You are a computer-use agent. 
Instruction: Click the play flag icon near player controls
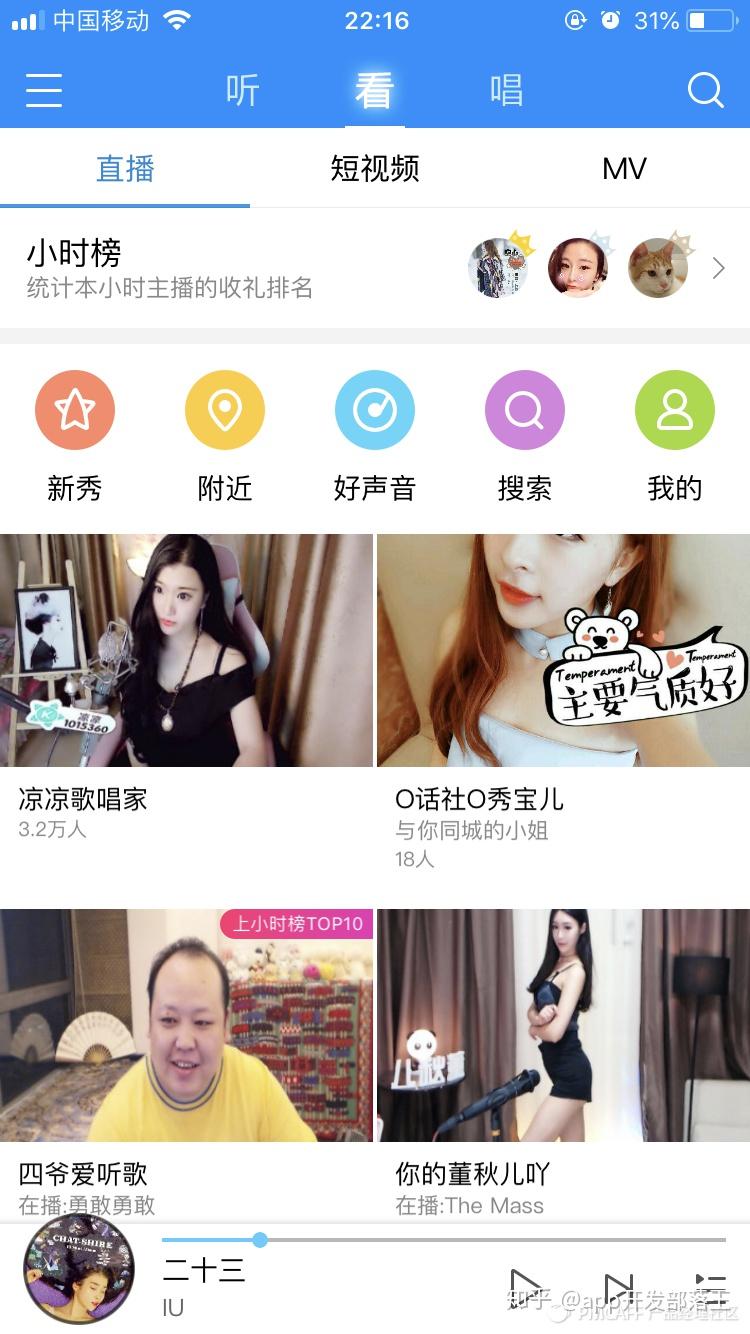pos(519,1288)
